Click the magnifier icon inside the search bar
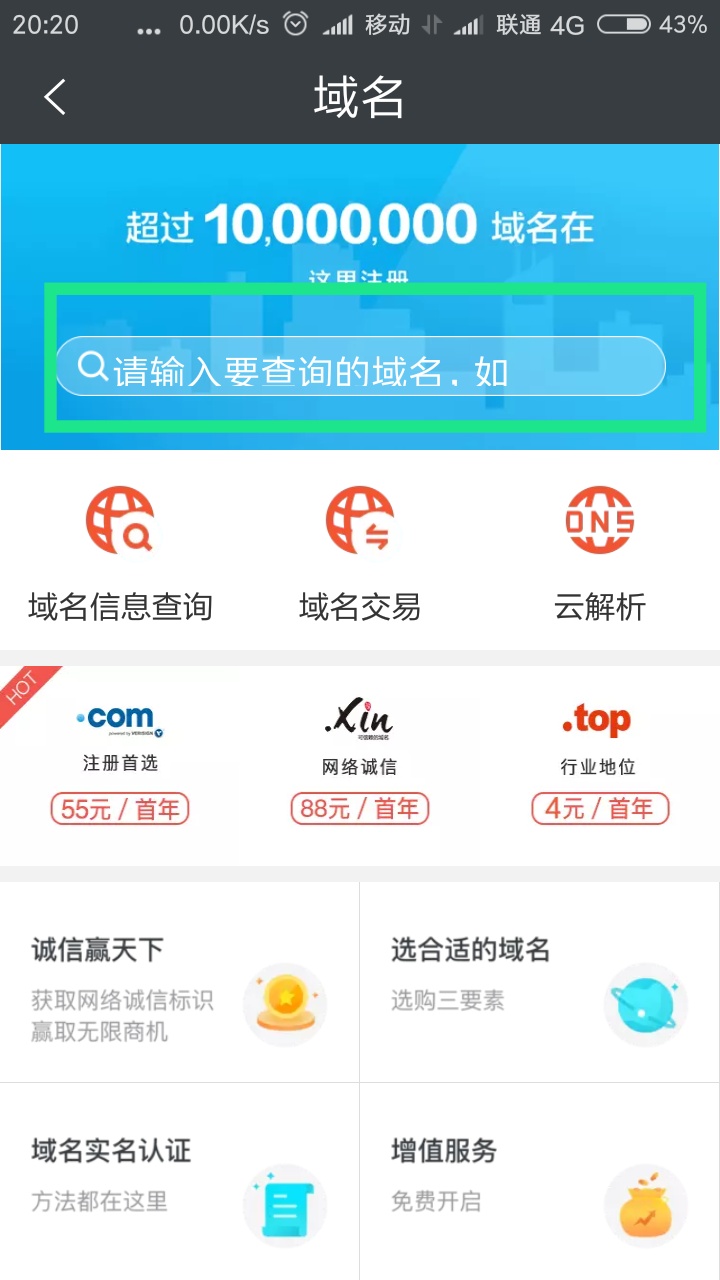Viewport: 720px width, 1280px height. [91, 367]
